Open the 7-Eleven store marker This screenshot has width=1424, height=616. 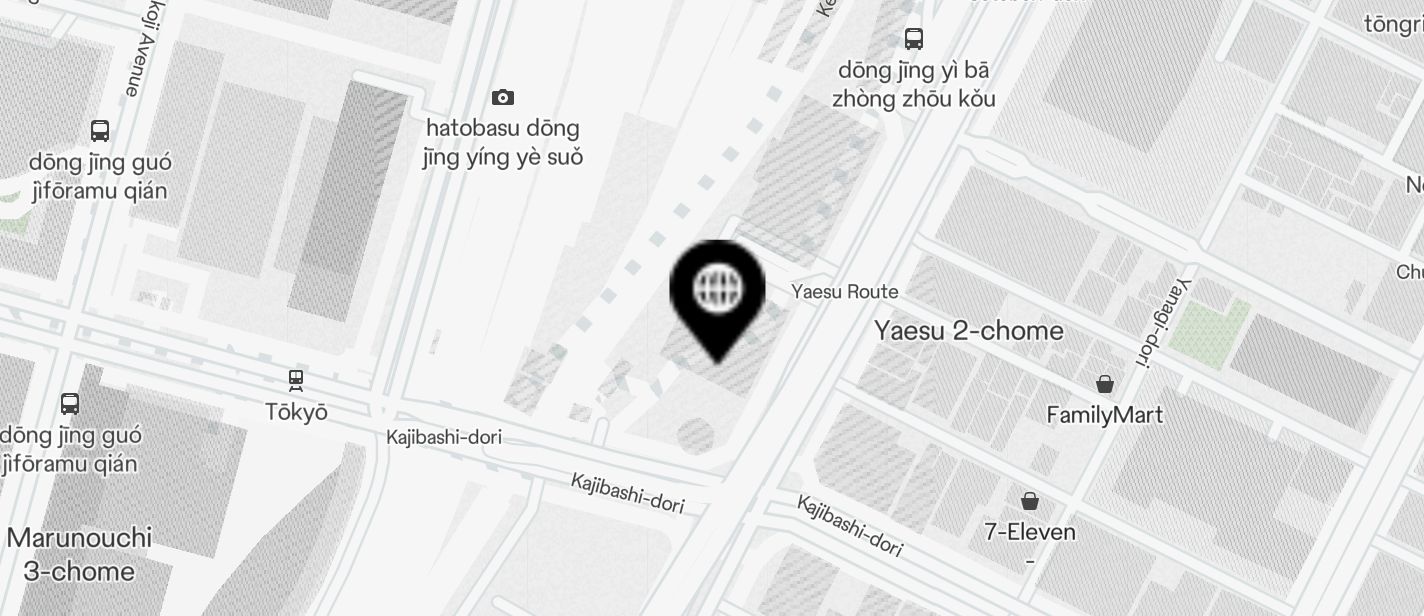click(x=1030, y=501)
